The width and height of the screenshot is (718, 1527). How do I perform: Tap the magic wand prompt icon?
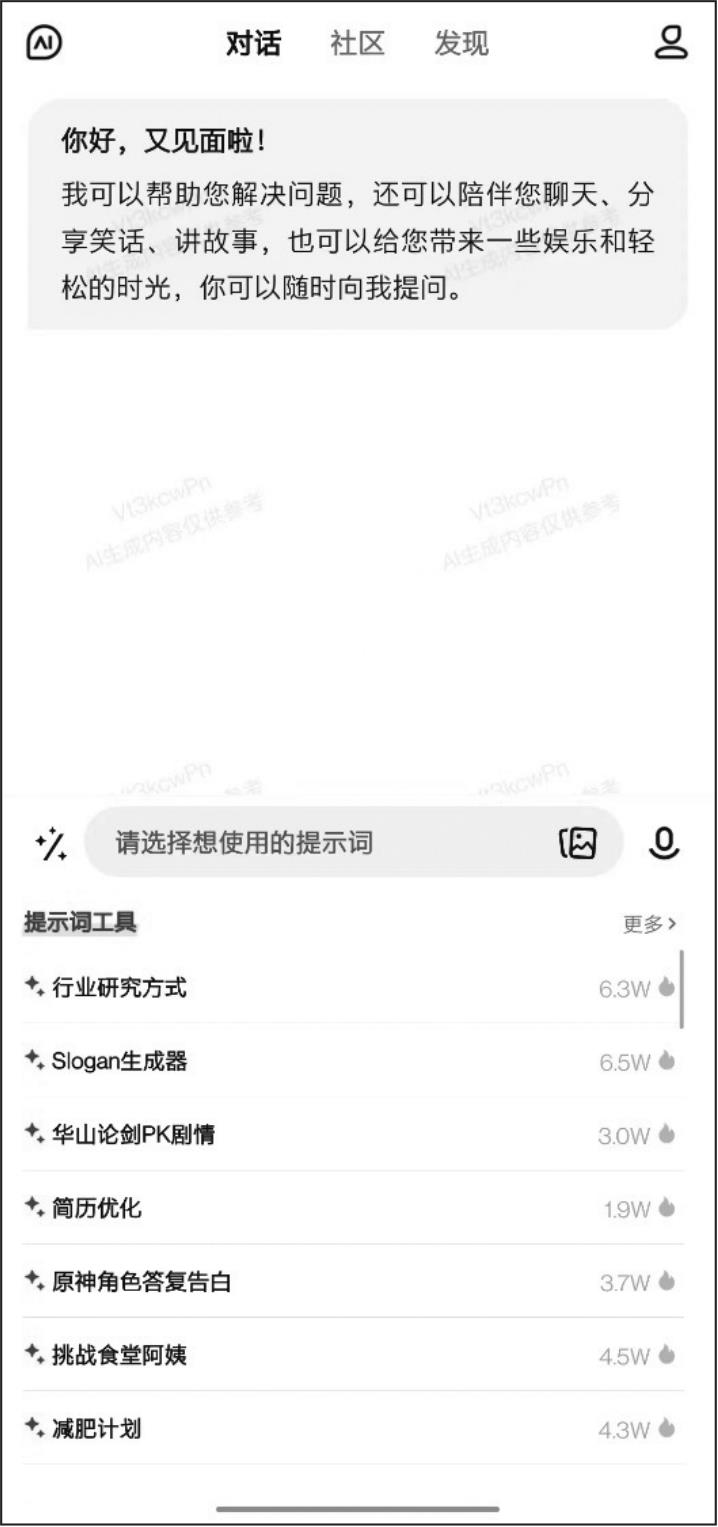51,845
